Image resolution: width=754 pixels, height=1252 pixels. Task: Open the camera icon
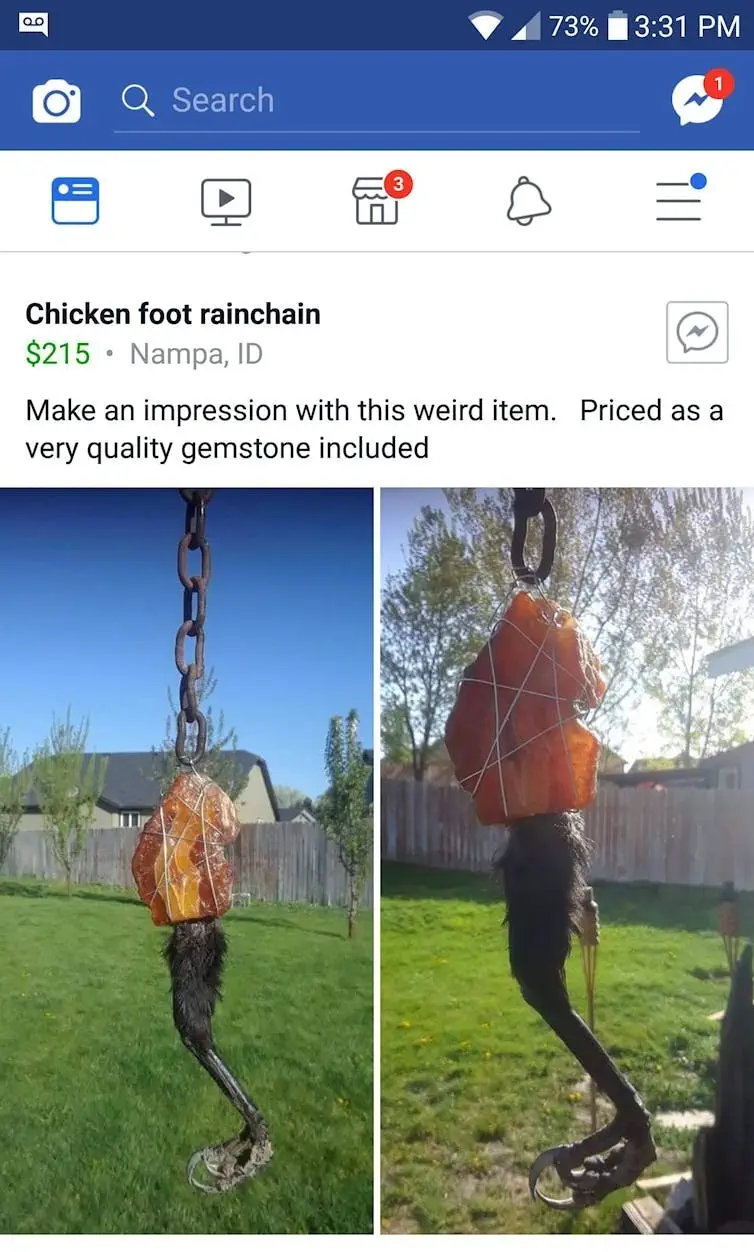[56, 101]
